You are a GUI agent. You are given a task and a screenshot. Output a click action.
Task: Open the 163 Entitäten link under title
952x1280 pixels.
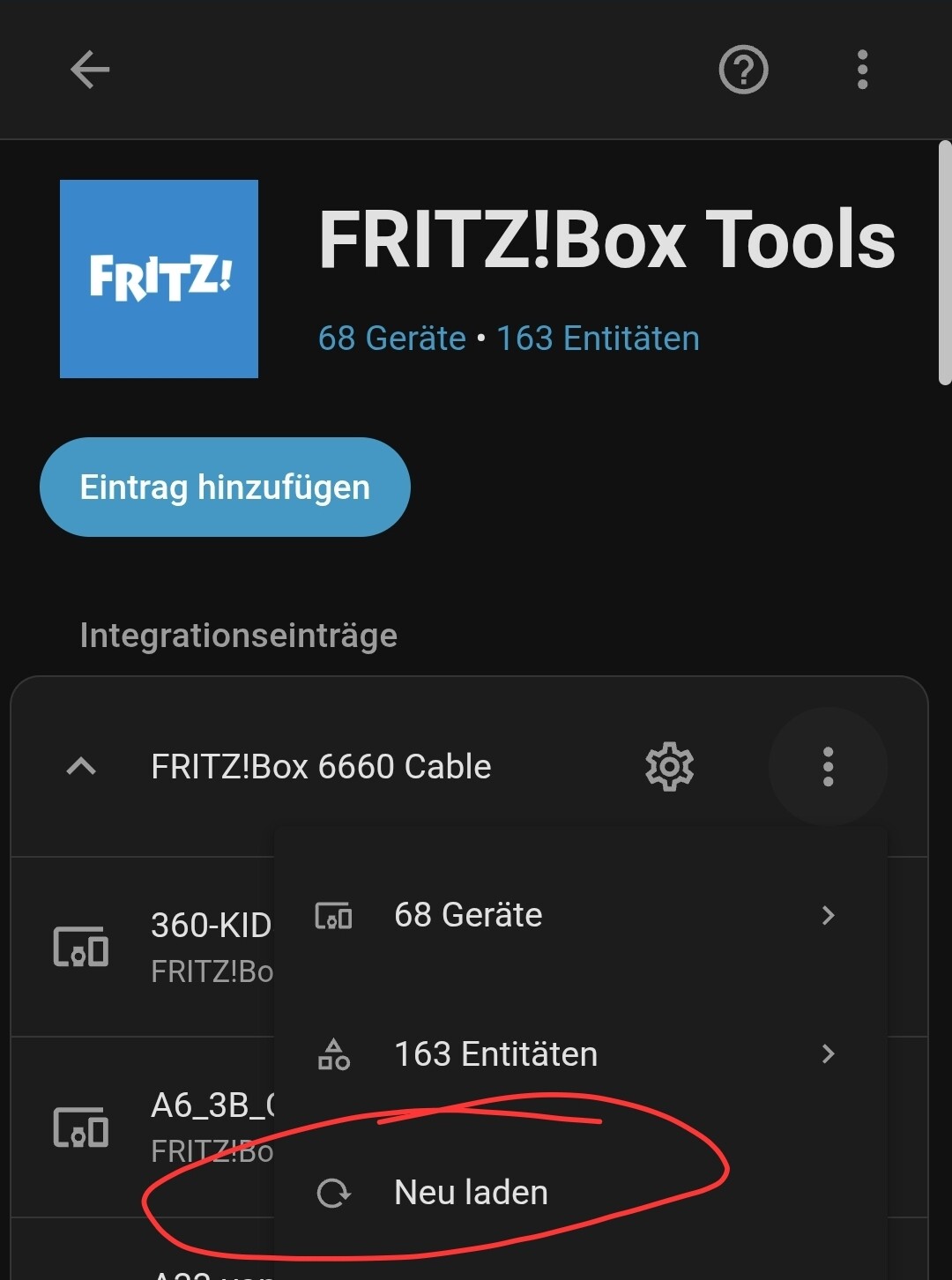598,339
